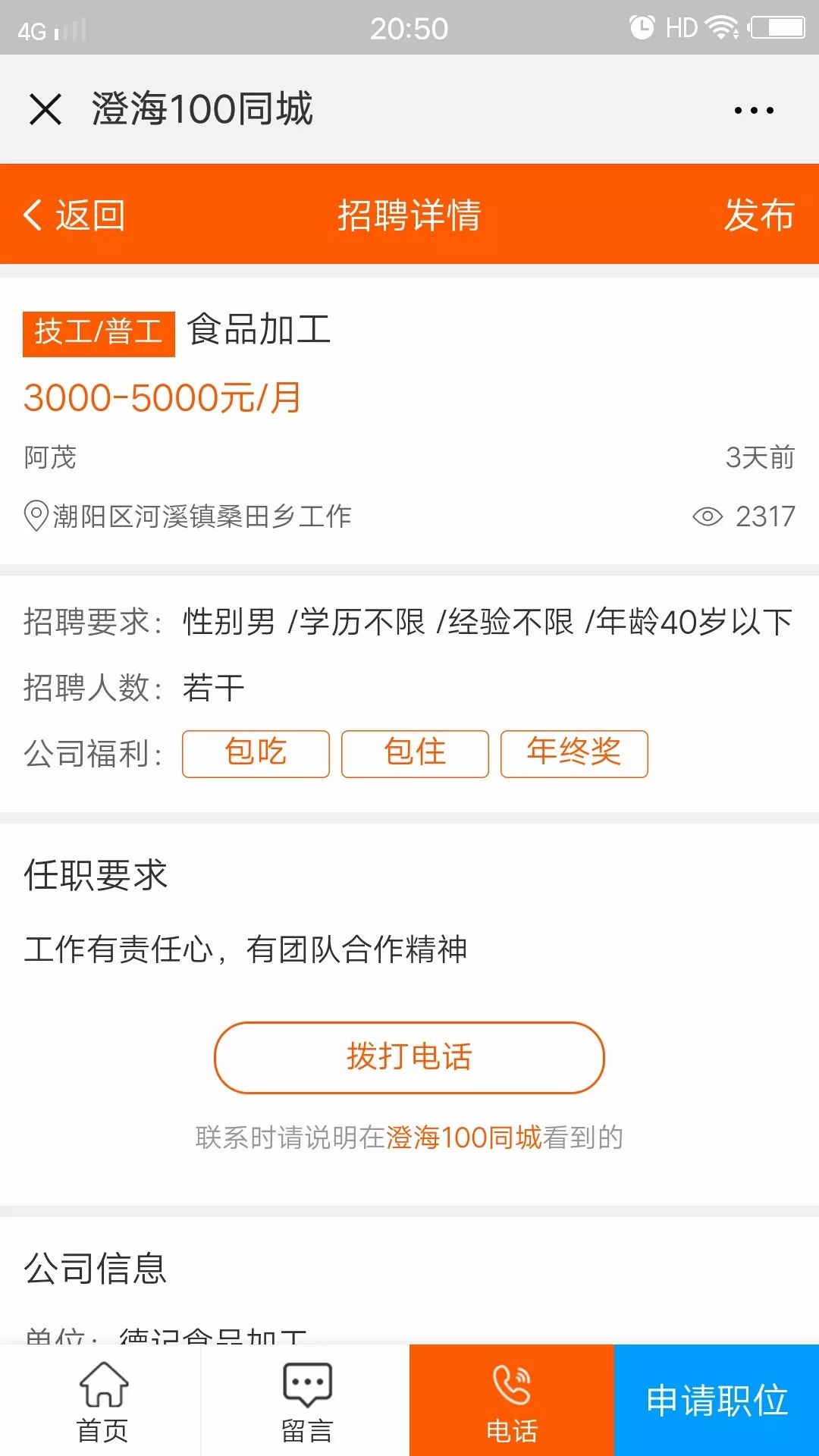The height and width of the screenshot is (1456, 819).
Task: Apply with 申请职位
Action: pyautogui.click(x=717, y=1400)
